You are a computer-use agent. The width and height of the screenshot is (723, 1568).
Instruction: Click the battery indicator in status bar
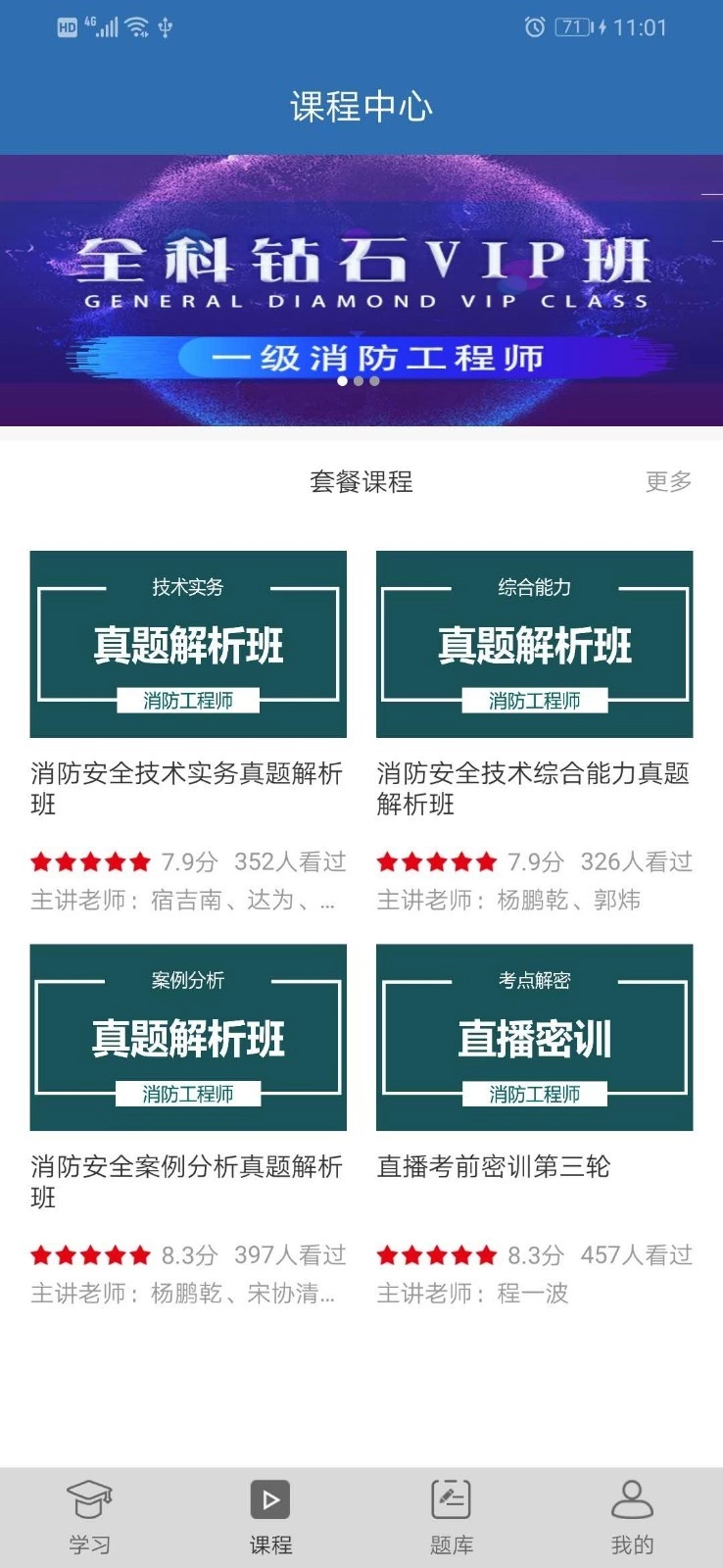pos(572,27)
